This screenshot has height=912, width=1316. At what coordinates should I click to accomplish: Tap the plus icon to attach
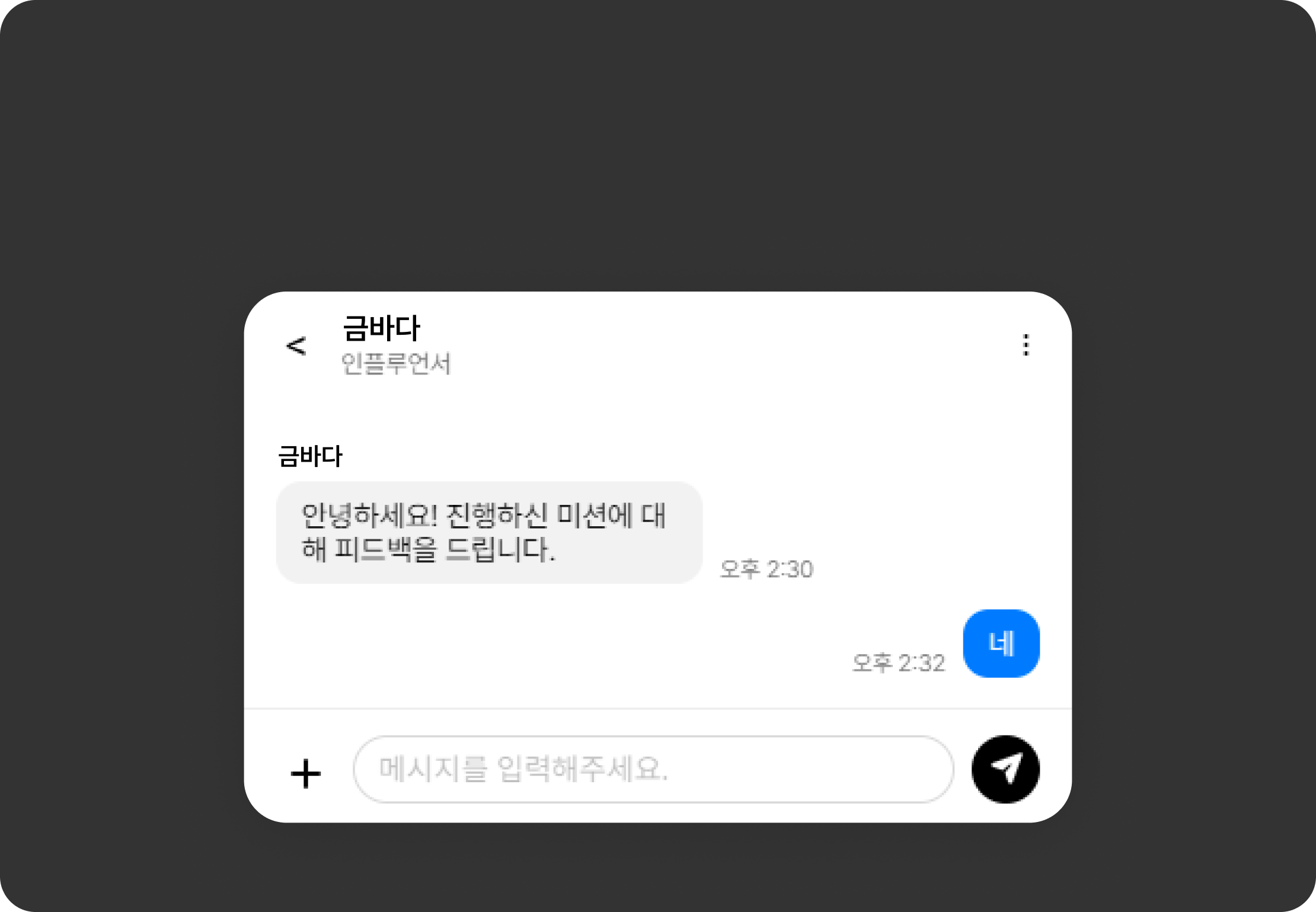(306, 773)
